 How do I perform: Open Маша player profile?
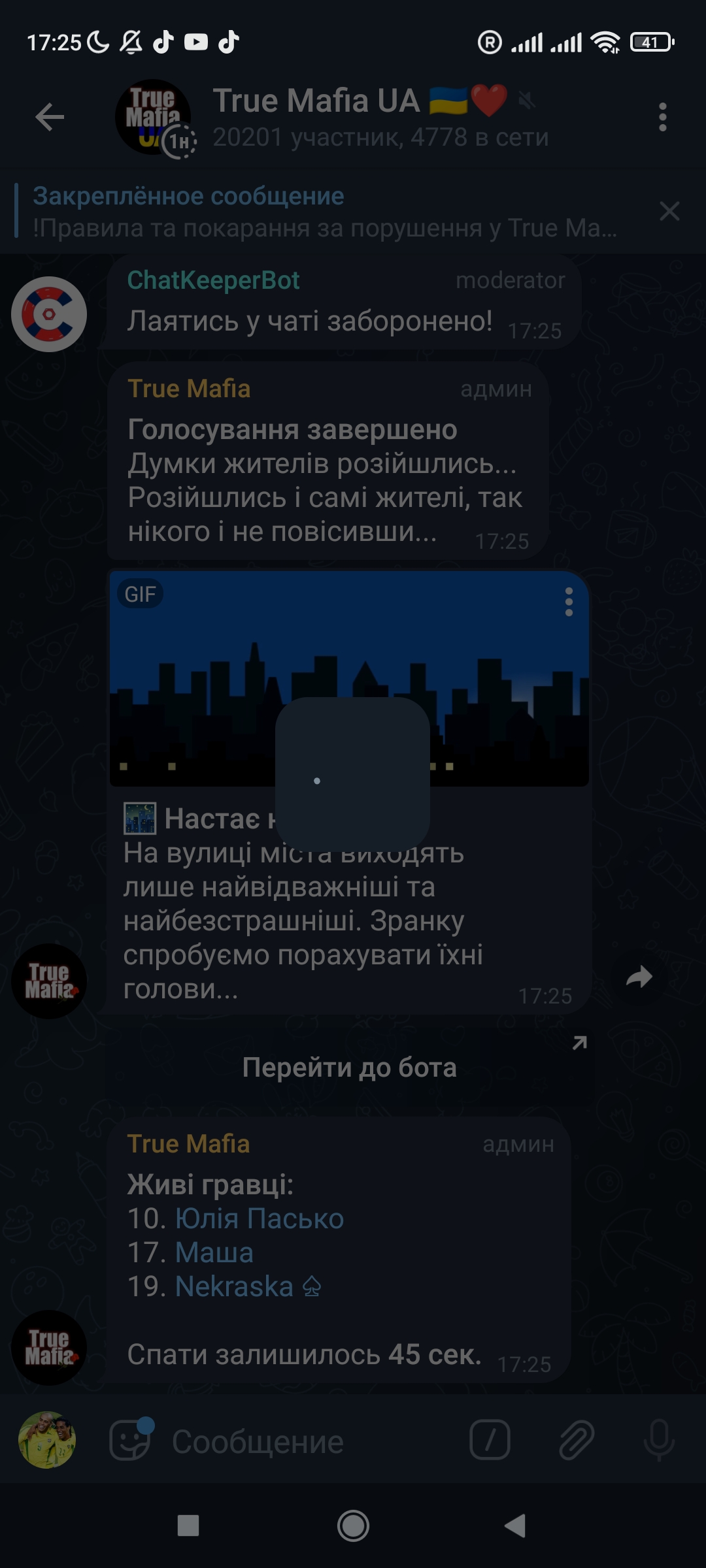tap(214, 1252)
